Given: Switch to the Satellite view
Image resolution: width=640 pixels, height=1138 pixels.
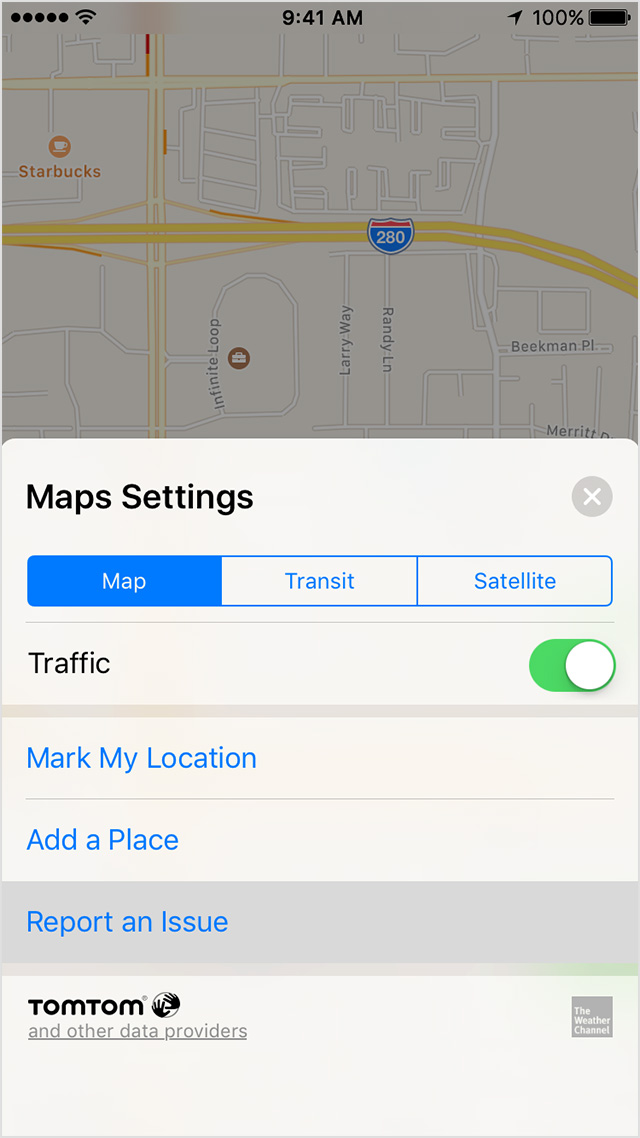Looking at the screenshot, I should point(514,581).
